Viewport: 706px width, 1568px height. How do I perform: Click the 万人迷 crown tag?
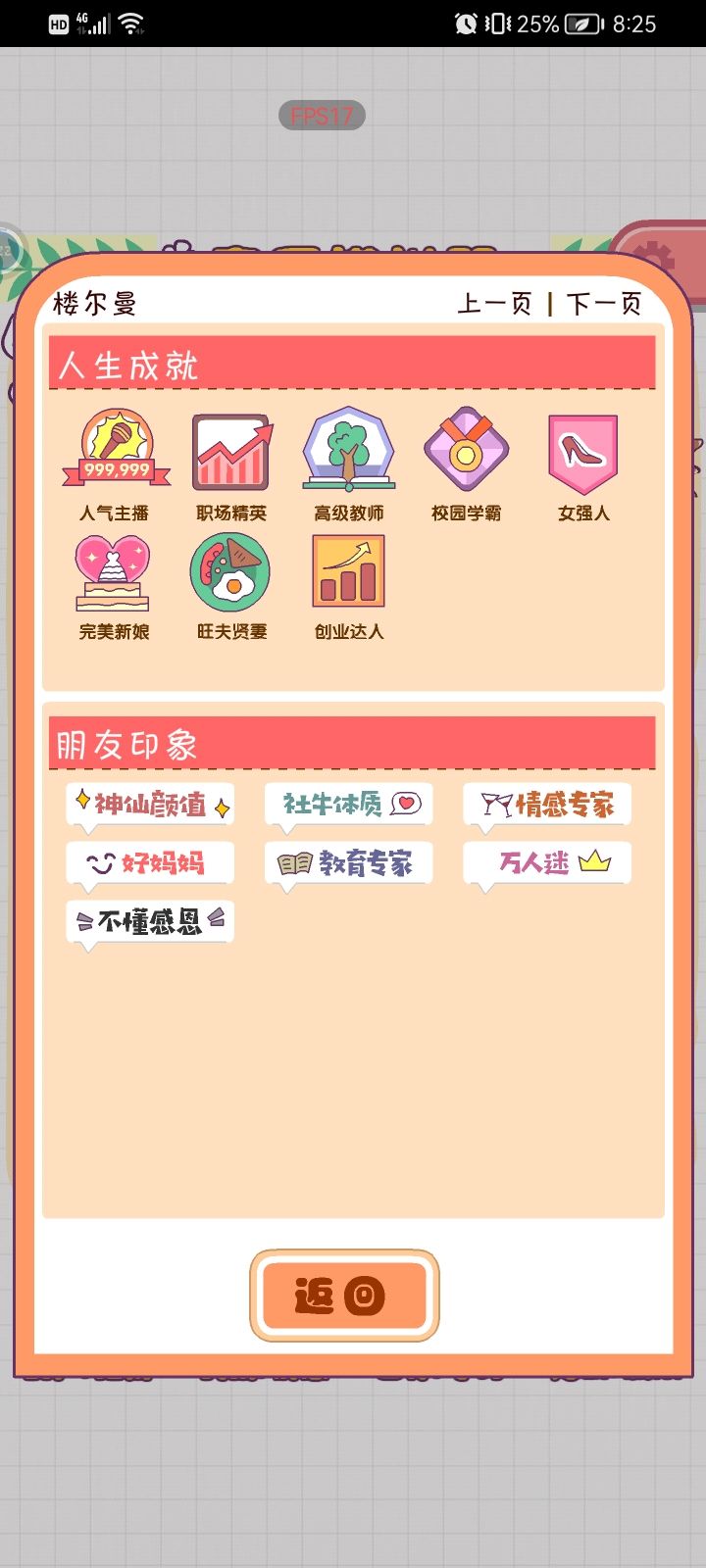(546, 862)
